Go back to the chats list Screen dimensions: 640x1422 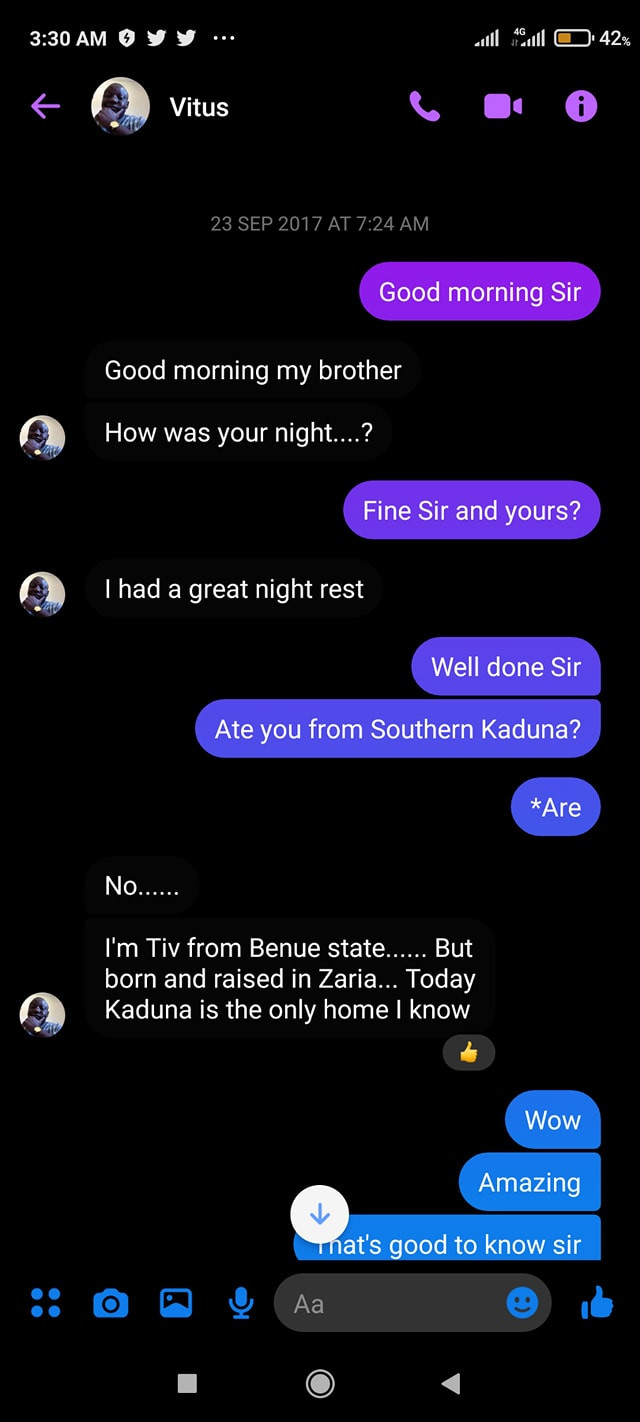click(45, 106)
